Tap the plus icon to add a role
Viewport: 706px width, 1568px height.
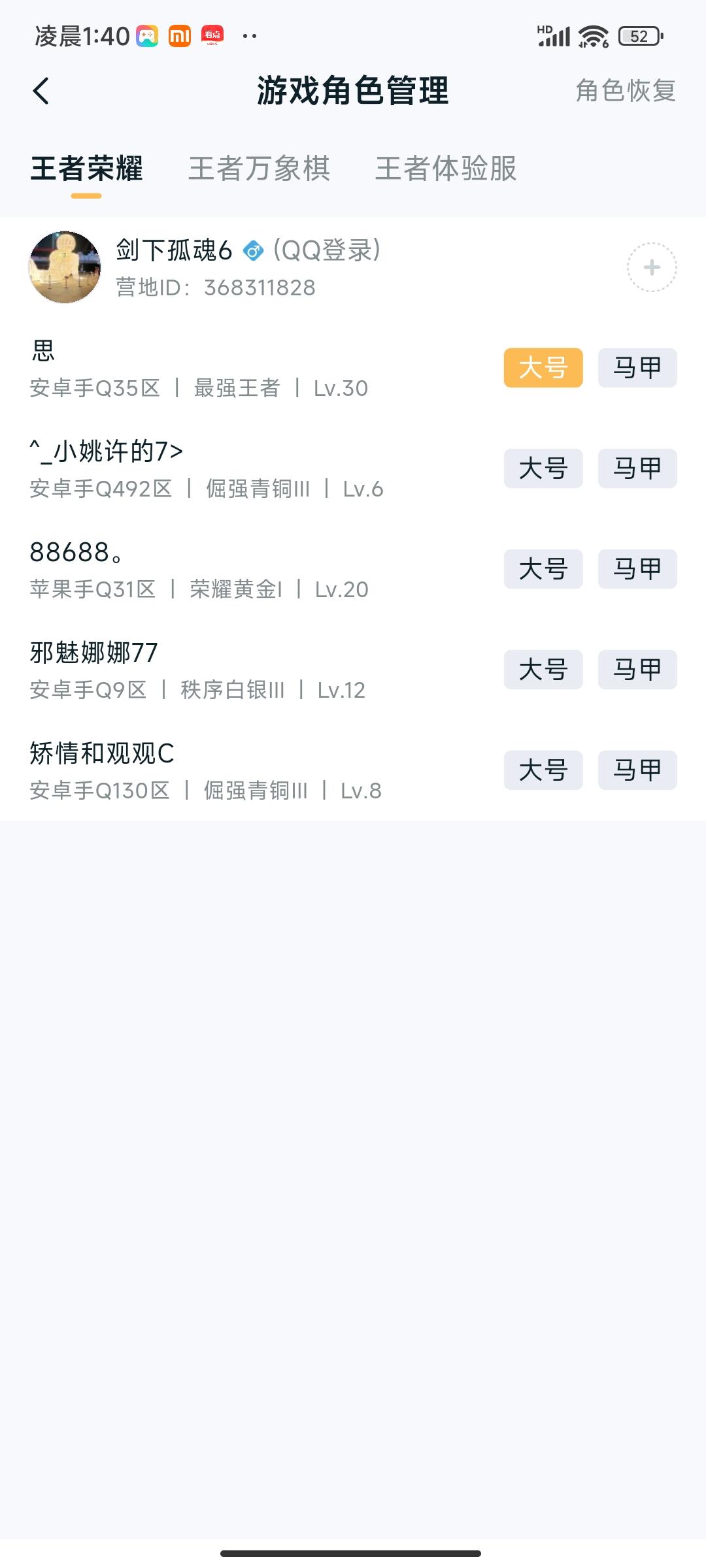pyautogui.click(x=651, y=267)
